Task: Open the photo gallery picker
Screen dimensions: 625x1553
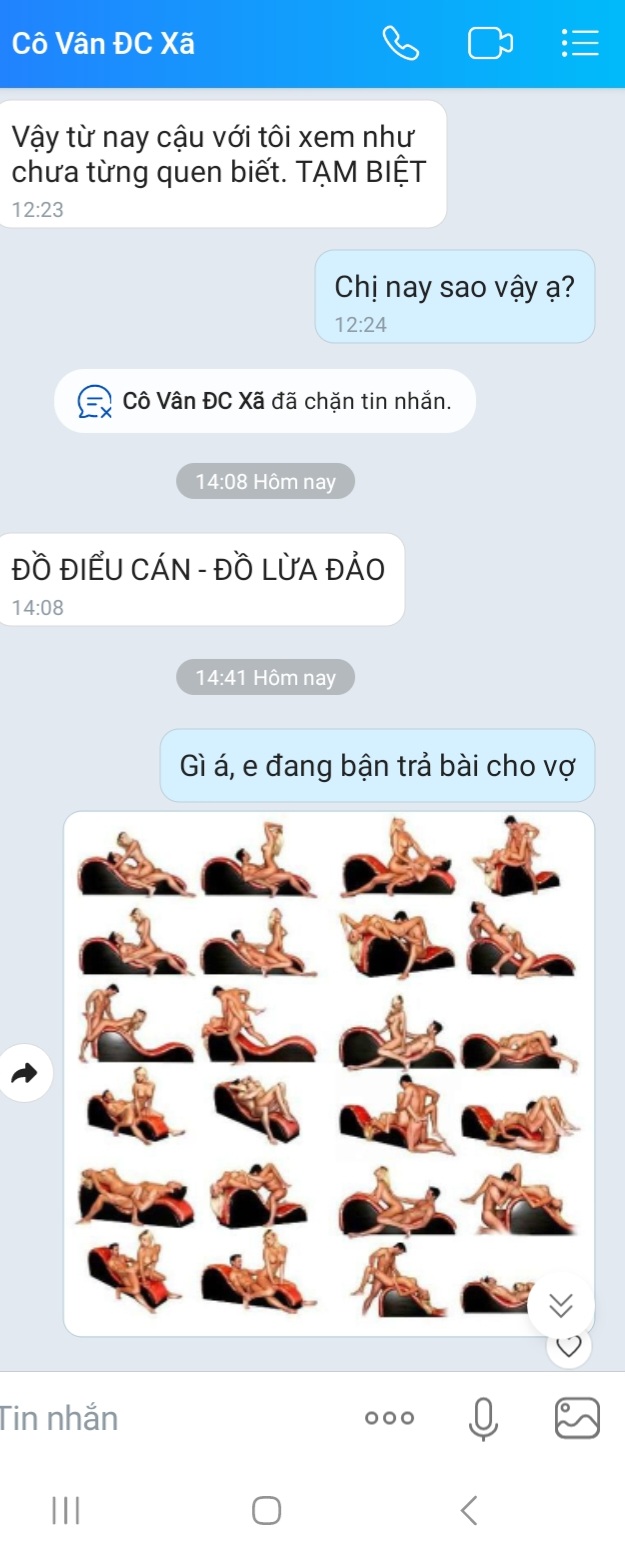Action: 577,1418
